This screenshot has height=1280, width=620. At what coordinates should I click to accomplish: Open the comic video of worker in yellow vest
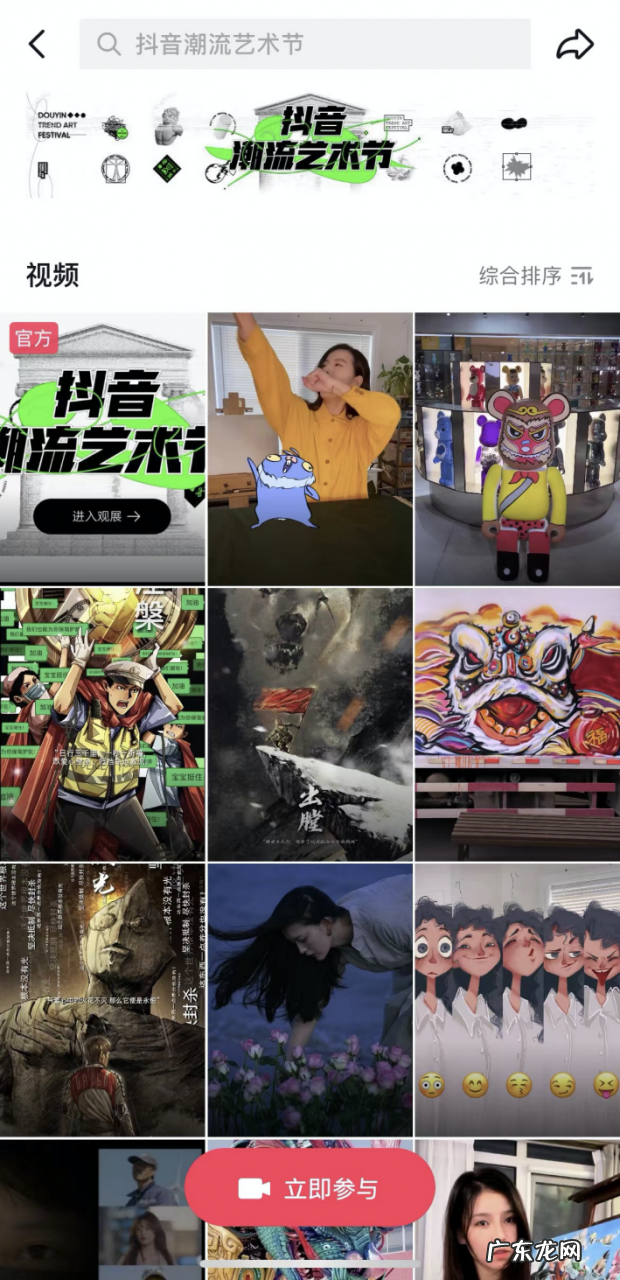(x=102, y=724)
